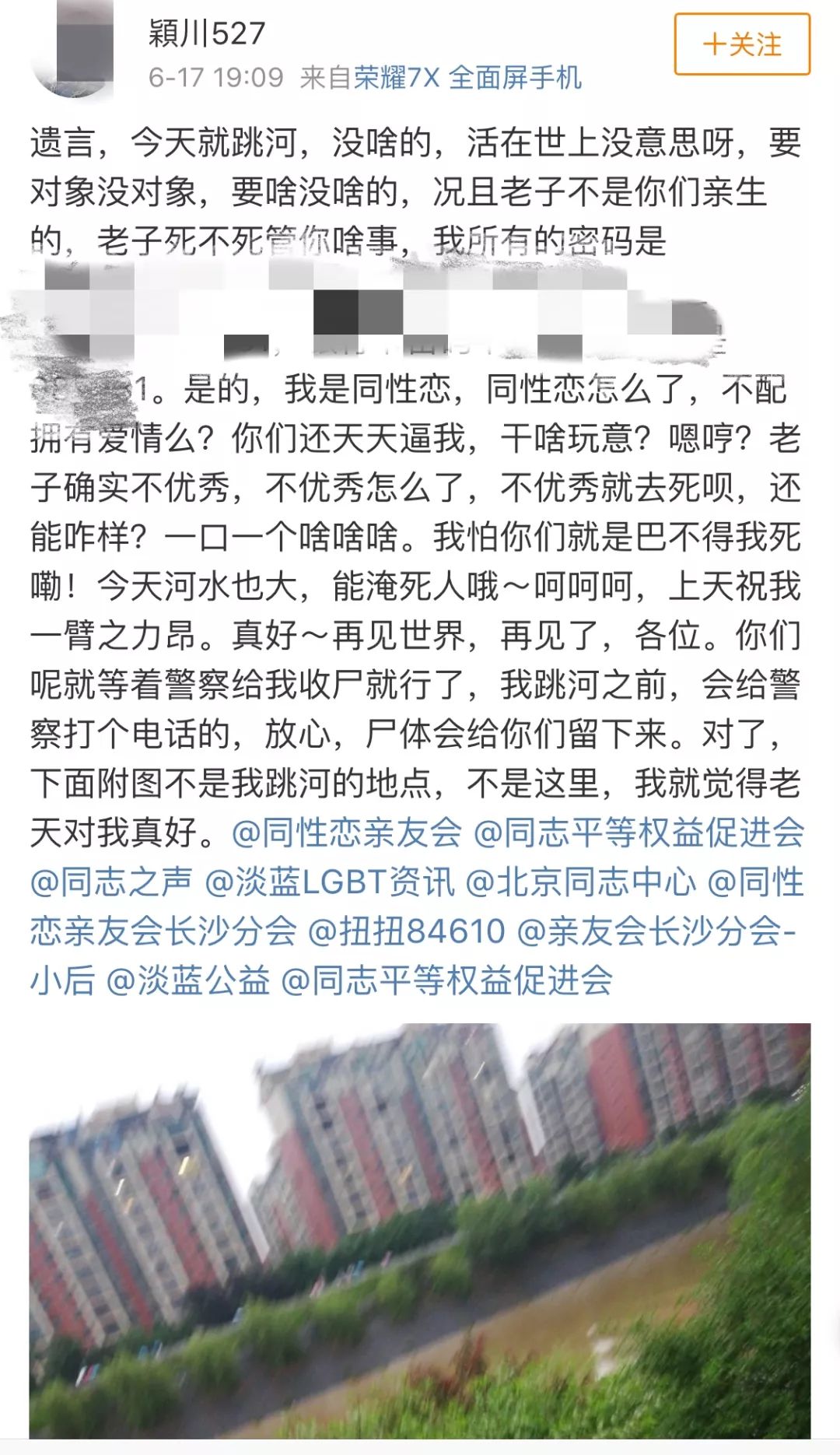The width and height of the screenshot is (840, 1455).
Task: Open the @同志之声 mention
Action: (x=111, y=882)
